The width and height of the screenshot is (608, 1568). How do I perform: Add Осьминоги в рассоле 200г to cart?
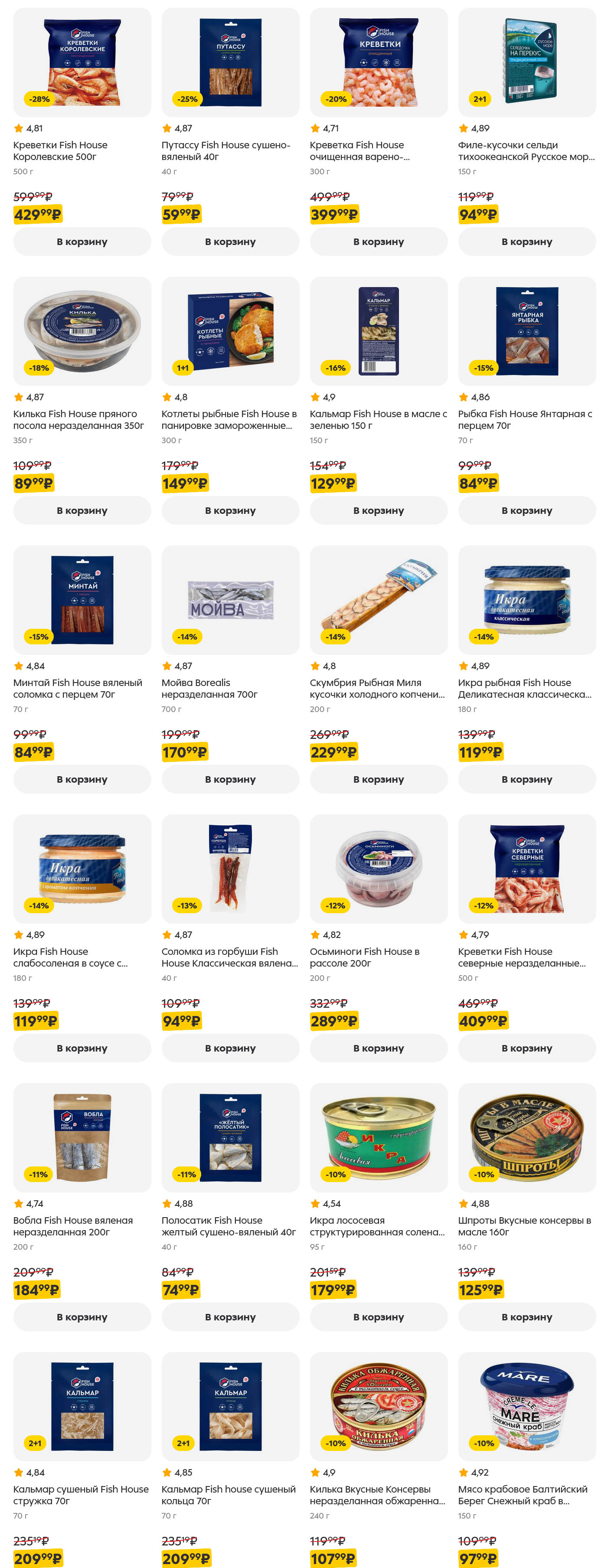pos(379,1048)
